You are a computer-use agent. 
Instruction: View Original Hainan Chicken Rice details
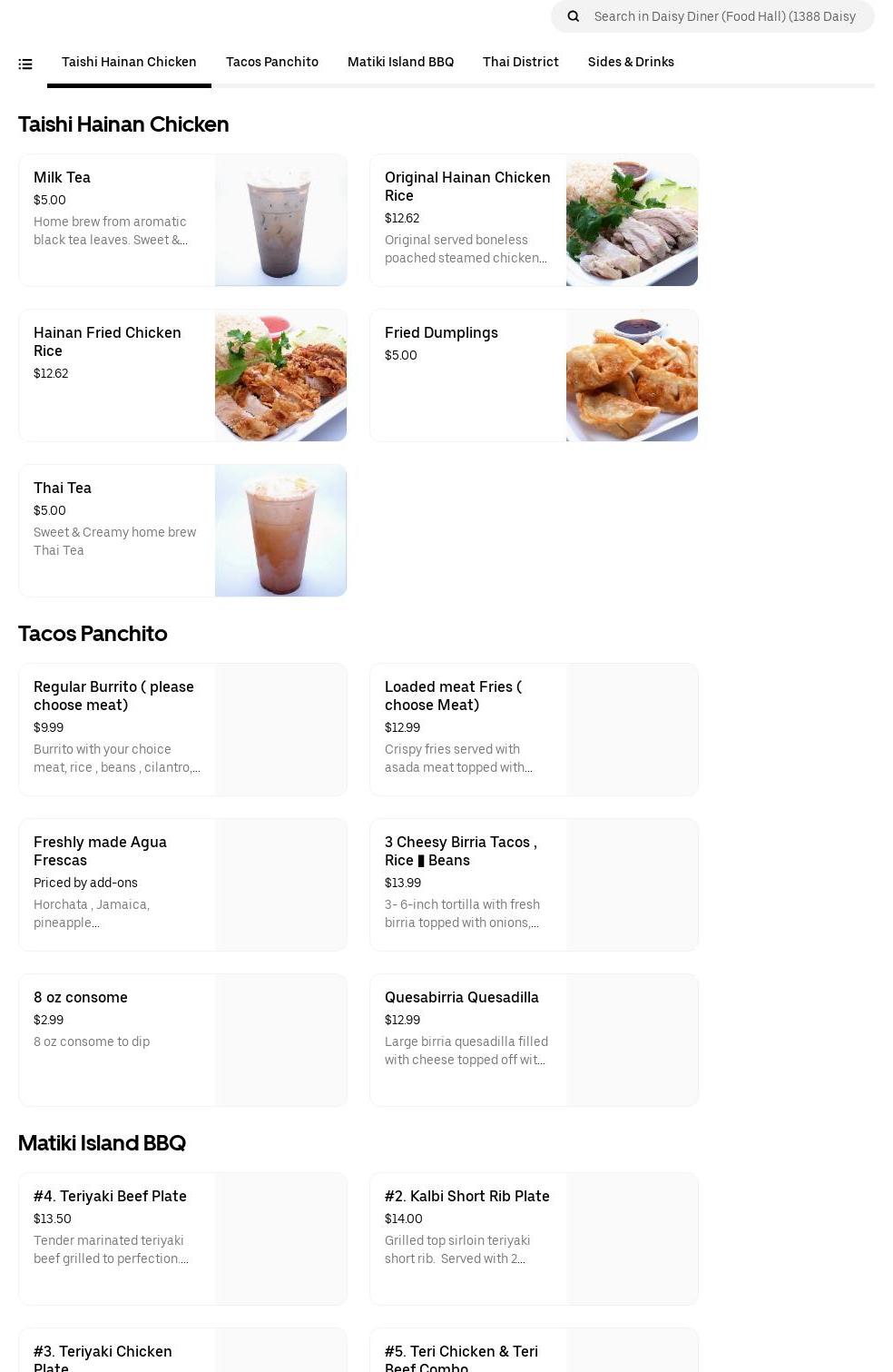534,220
